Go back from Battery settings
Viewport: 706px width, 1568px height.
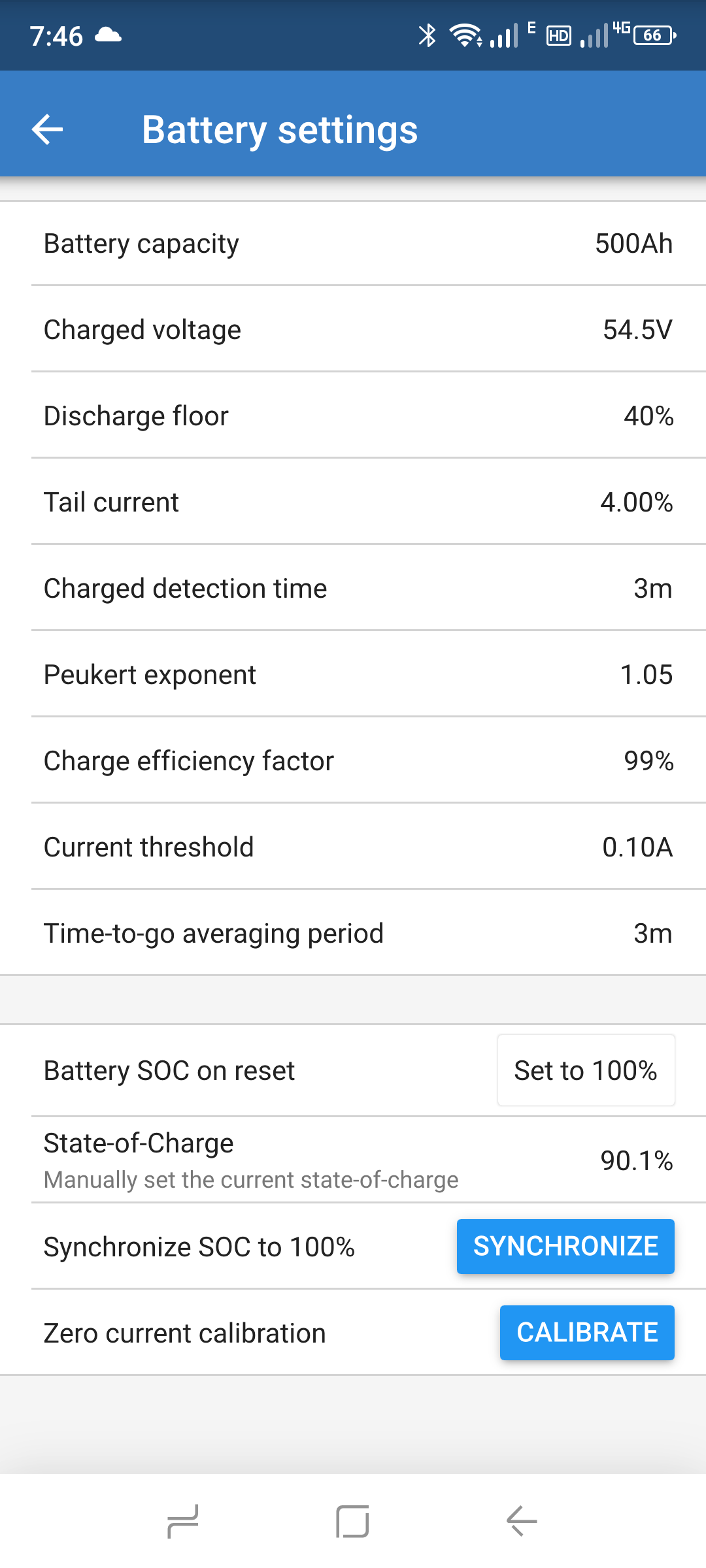coord(48,129)
